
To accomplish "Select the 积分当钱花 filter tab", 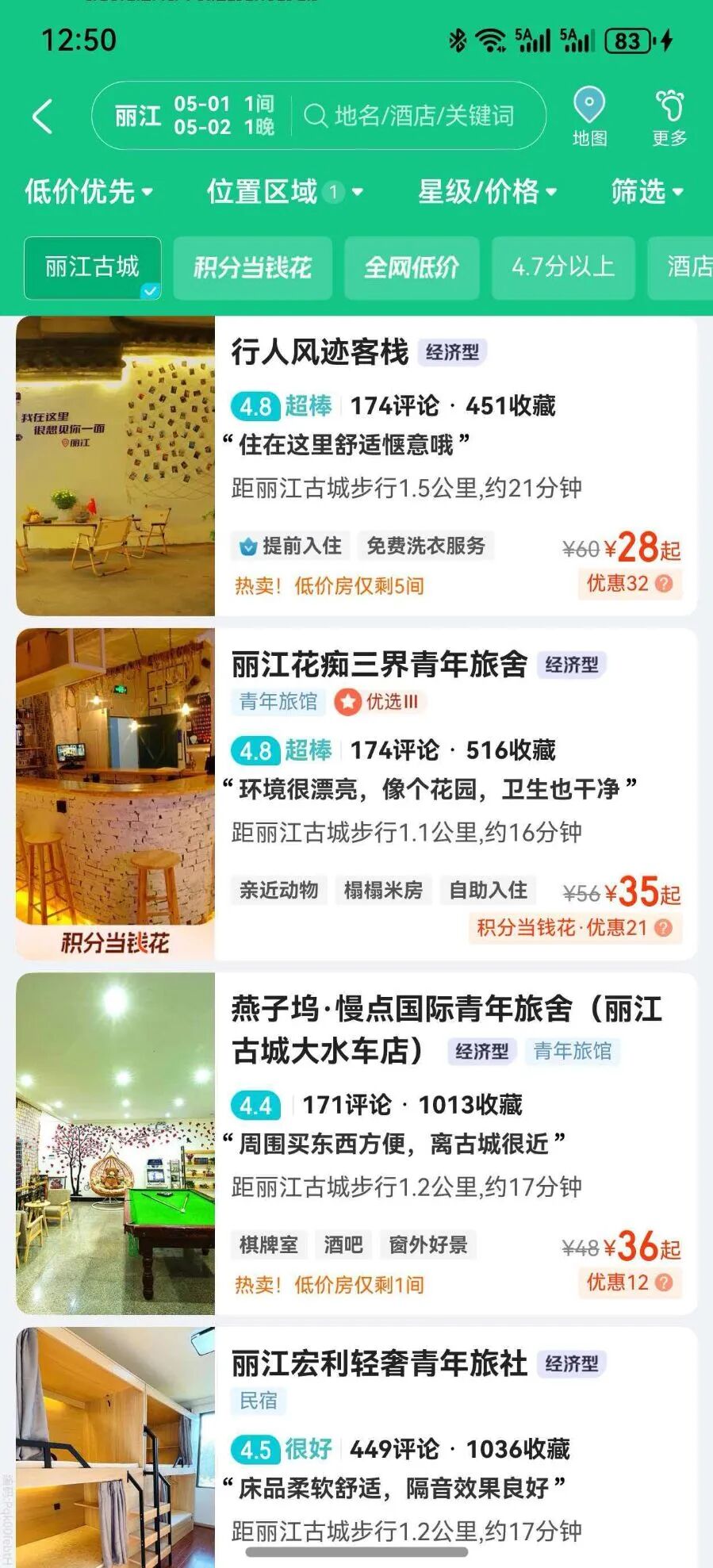I will click(x=251, y=268).
